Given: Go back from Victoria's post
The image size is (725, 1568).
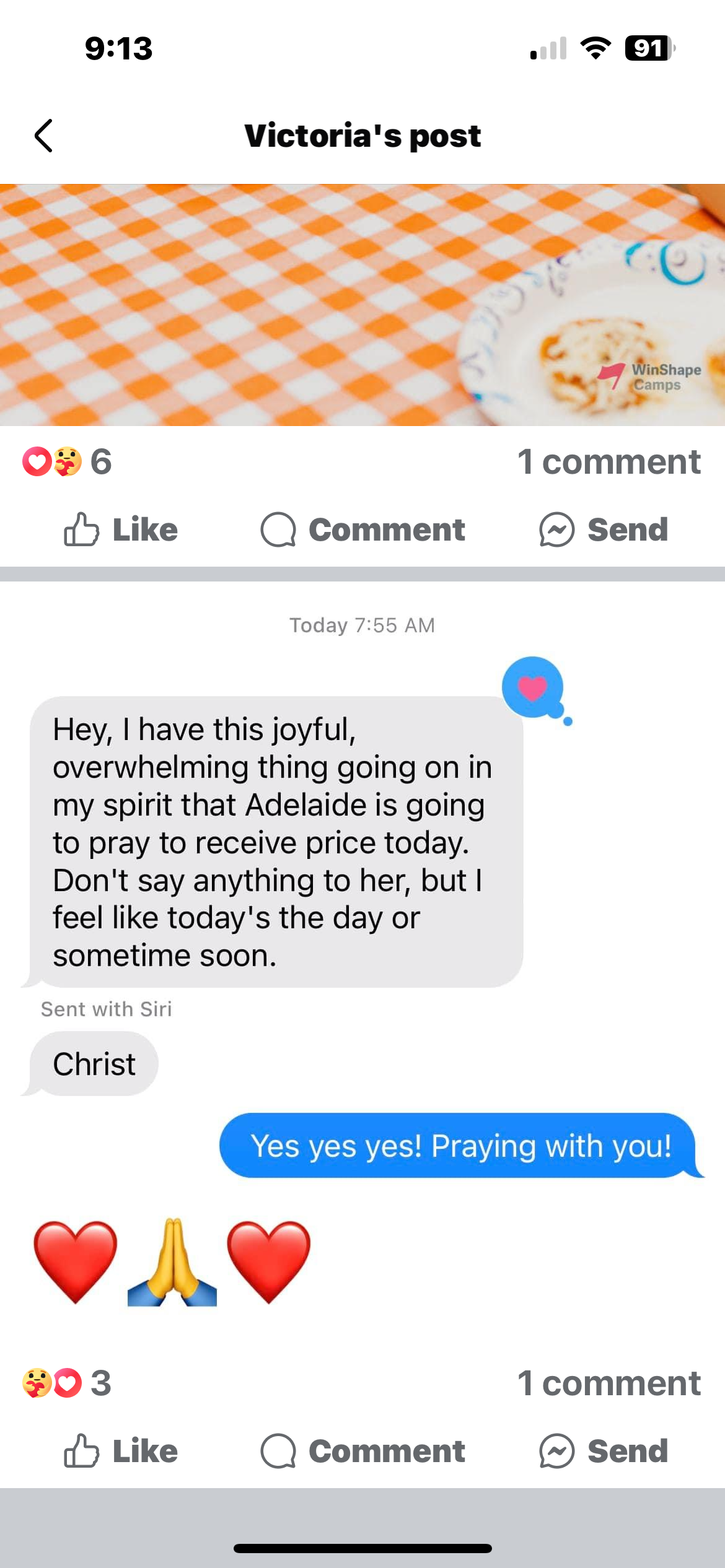Looking at the screenshot, I should click(43, 136).
